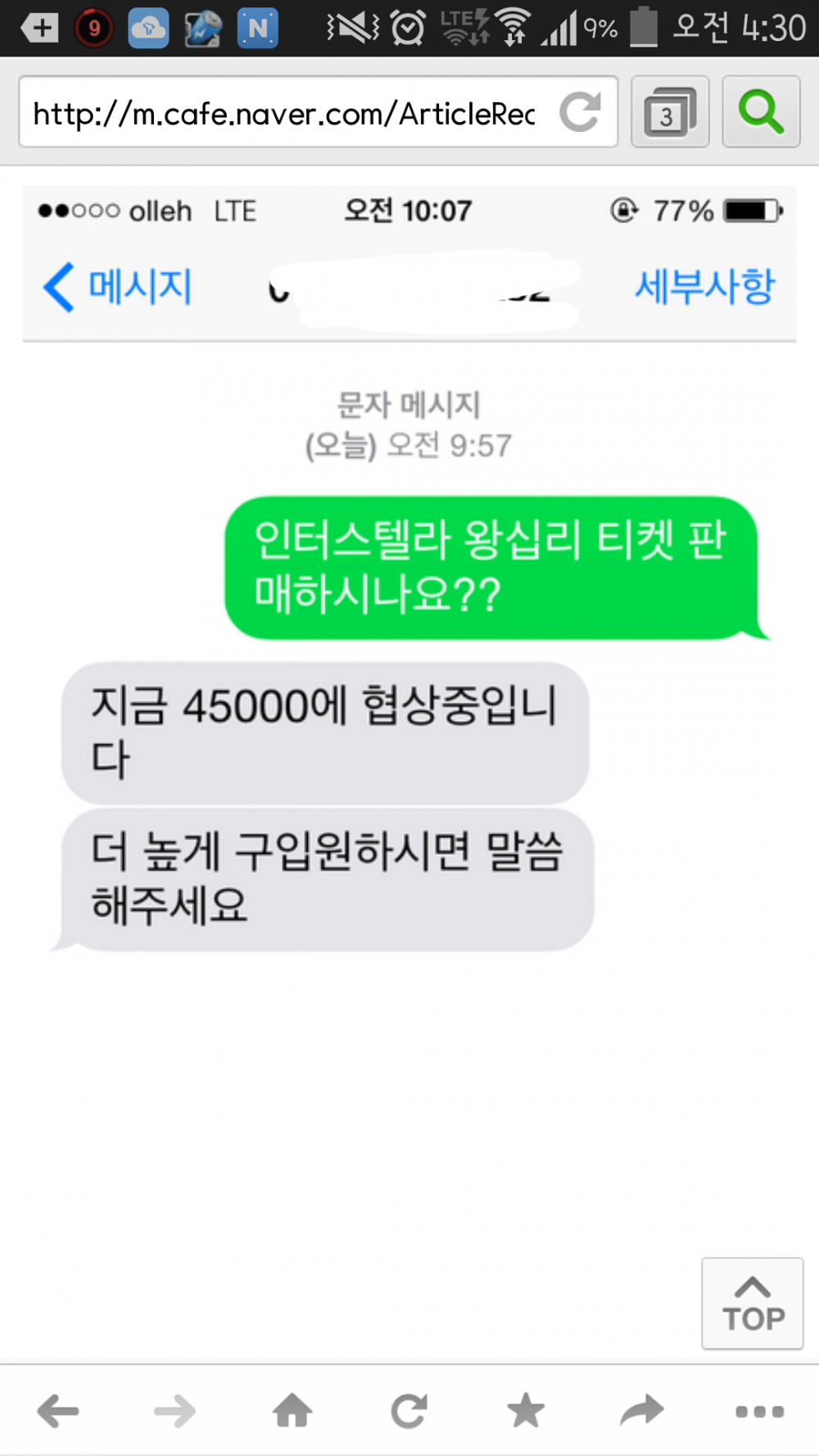Open the more options menu
The width and height of the screenshot is (819, 1456).
point(759,1410)
